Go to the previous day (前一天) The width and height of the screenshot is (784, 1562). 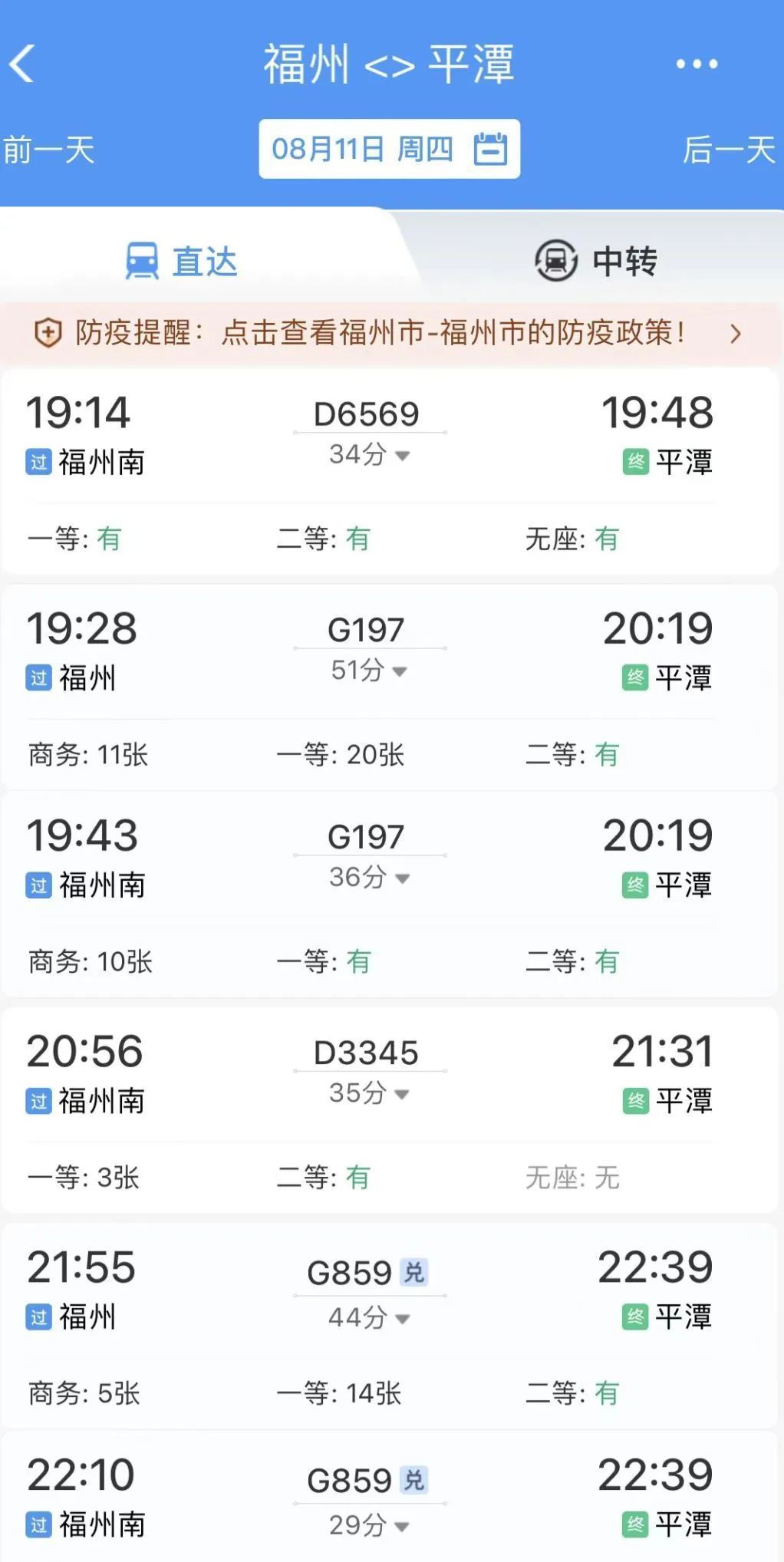[x=48, y=150]
